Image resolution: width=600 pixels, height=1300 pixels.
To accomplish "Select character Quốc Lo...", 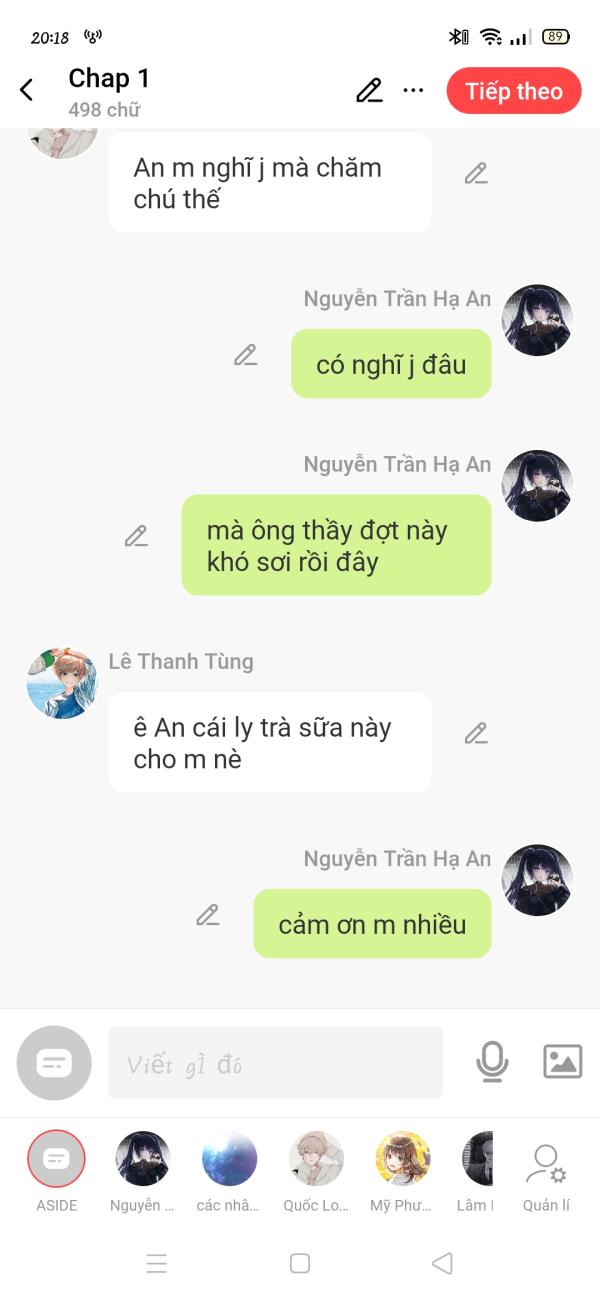I will [316, 1172].
